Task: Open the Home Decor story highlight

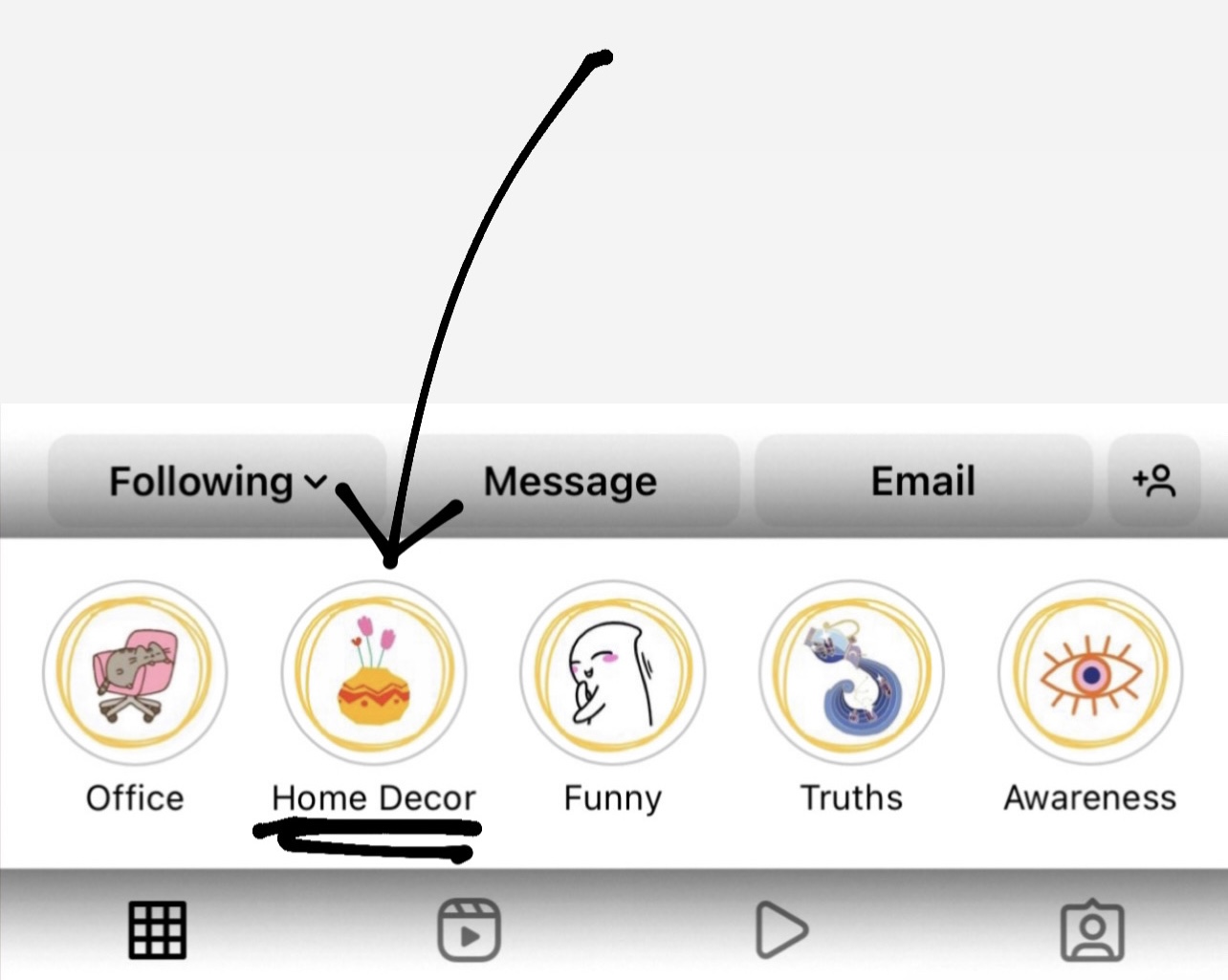Action: coord(374,672)
